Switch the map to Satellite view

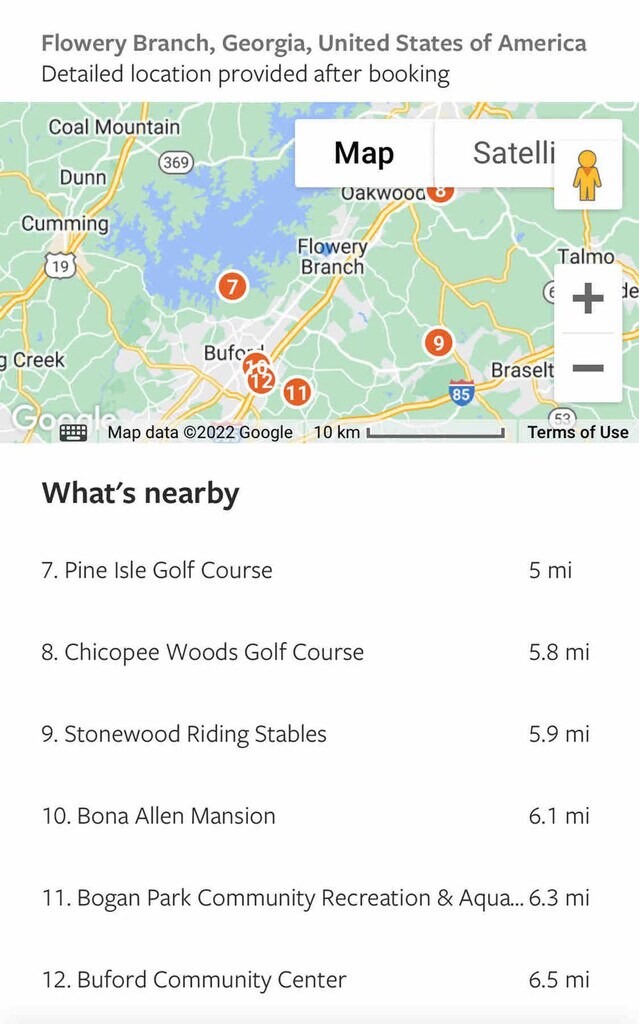(x=510, y=153)
